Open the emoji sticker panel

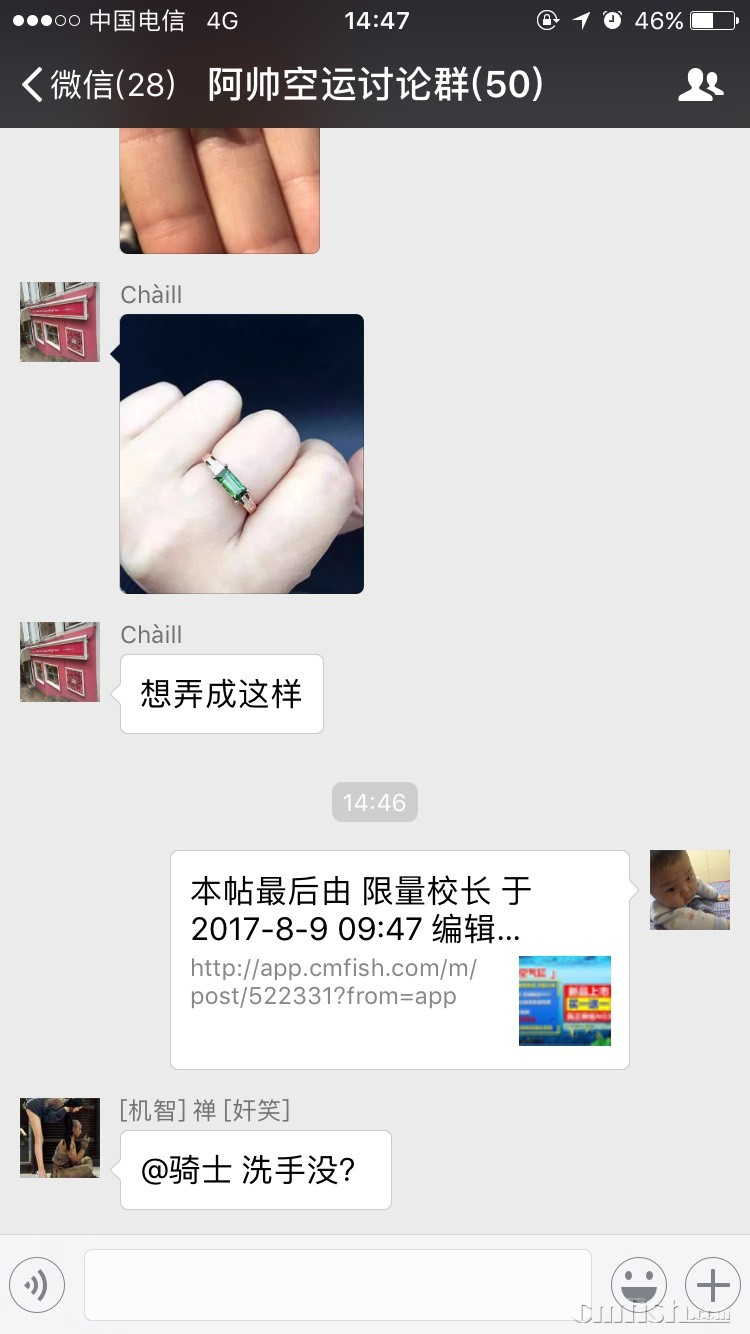(639, 1284)
